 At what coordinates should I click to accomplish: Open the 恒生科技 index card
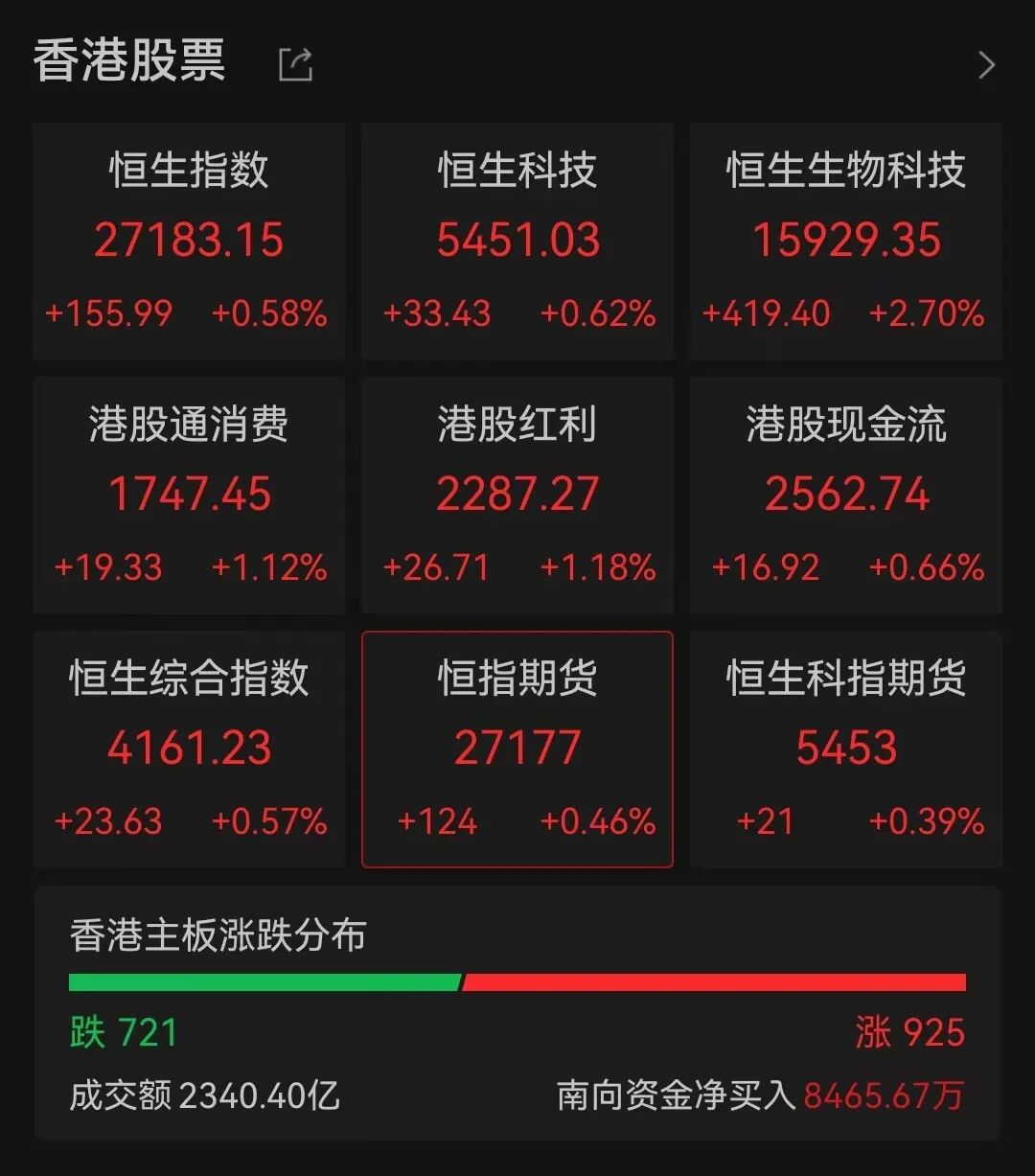(517, 242)
